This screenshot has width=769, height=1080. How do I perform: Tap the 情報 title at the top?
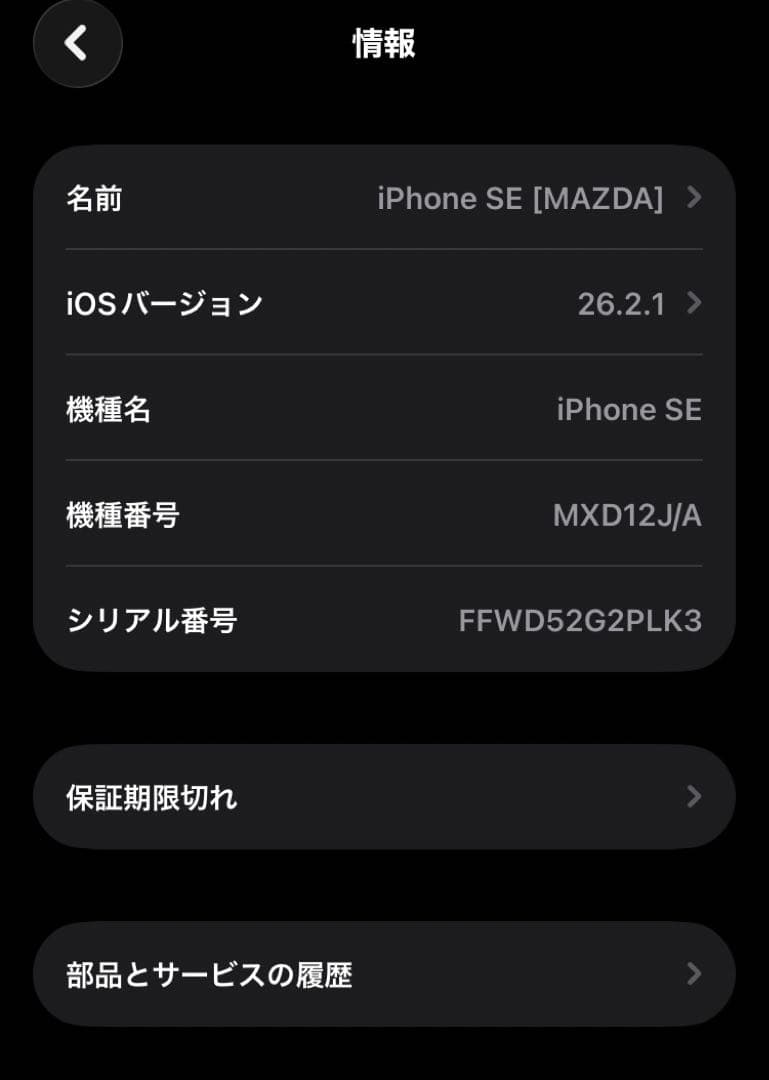(384, 44)
